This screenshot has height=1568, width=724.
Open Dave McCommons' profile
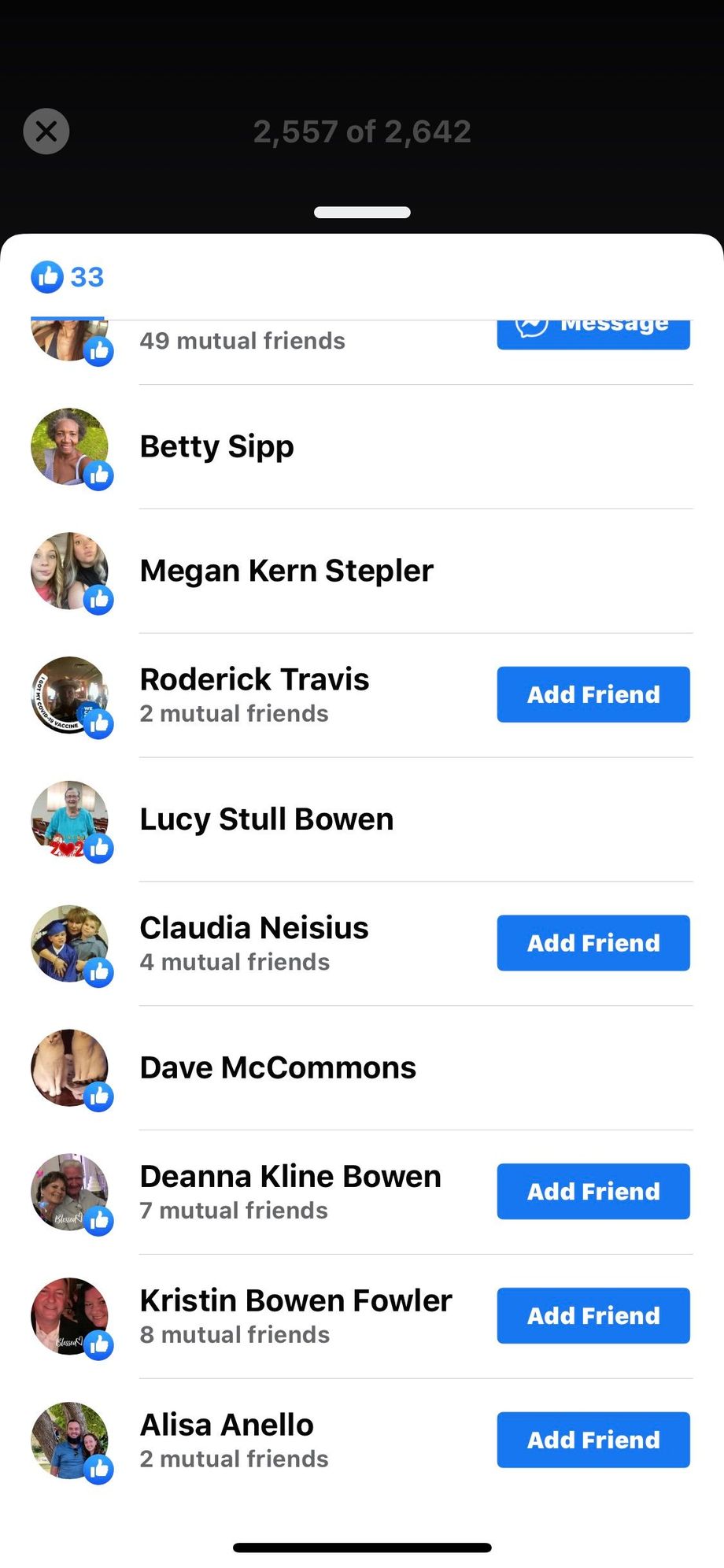(x=278, y=1068)
